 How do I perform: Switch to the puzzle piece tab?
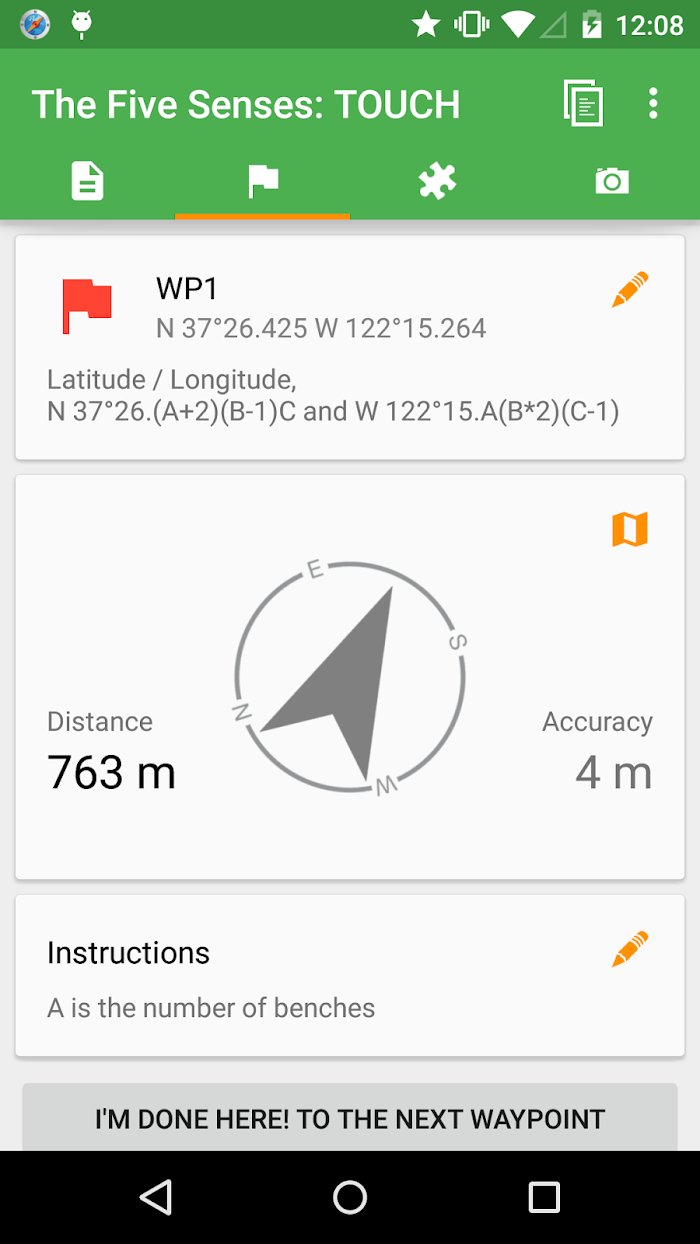pos(437,181)
